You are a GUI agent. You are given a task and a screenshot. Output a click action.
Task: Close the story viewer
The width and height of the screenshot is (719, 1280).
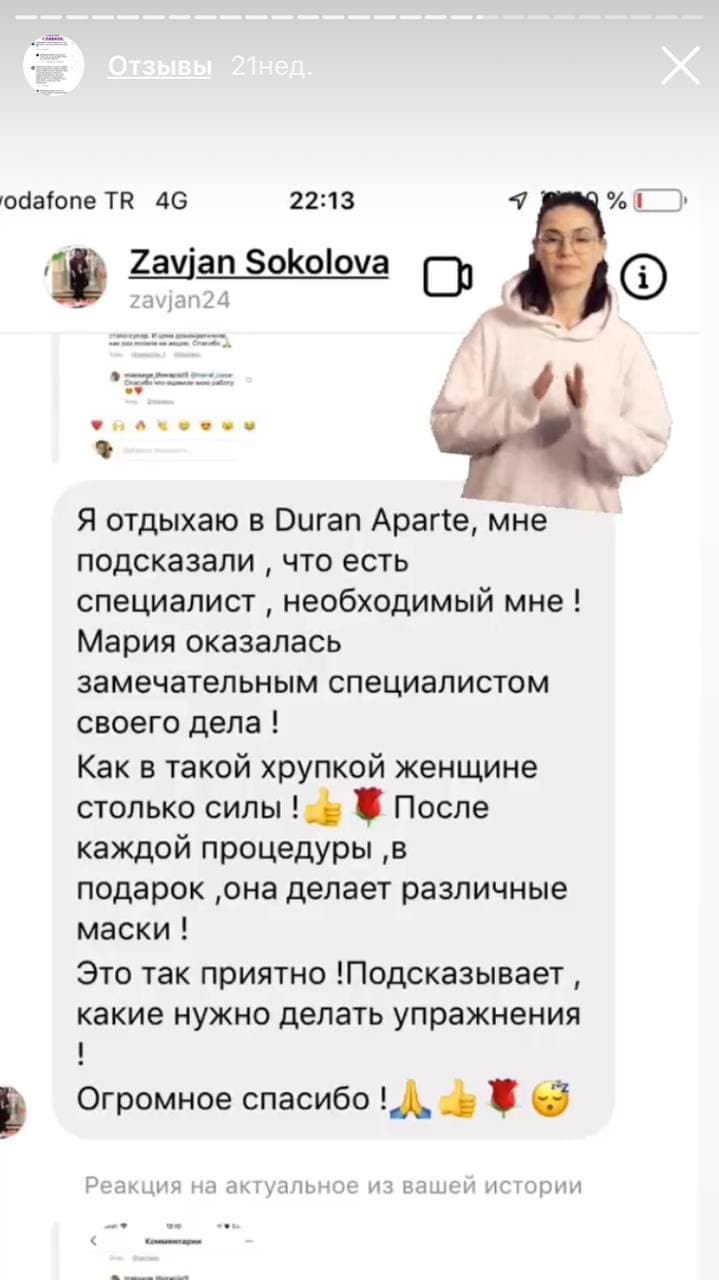pyautogui.click(x=680, y=66)
